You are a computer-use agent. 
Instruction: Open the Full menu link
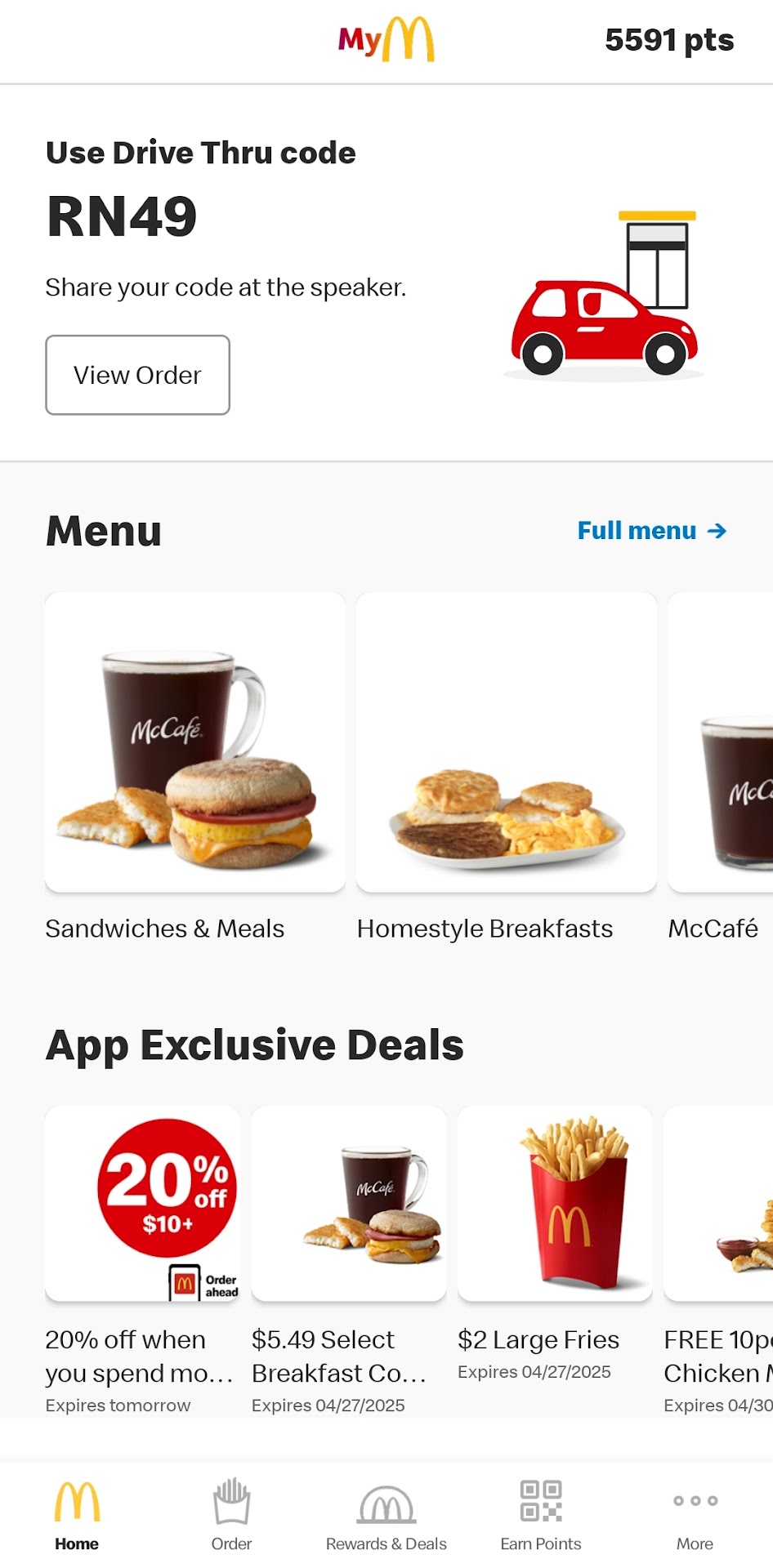(651, 531)
